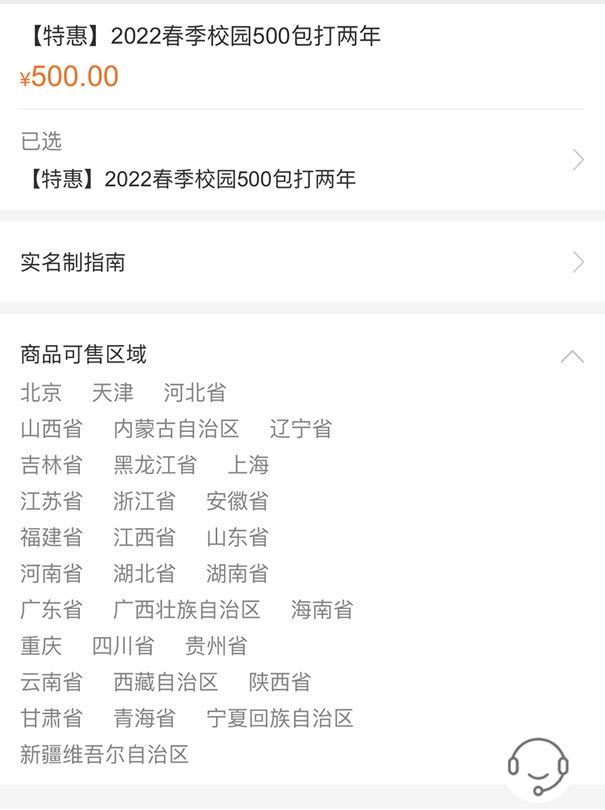Viewport: 605px width, 810px height.
Task: Open the selected plan options row
Action: [300, 160]
